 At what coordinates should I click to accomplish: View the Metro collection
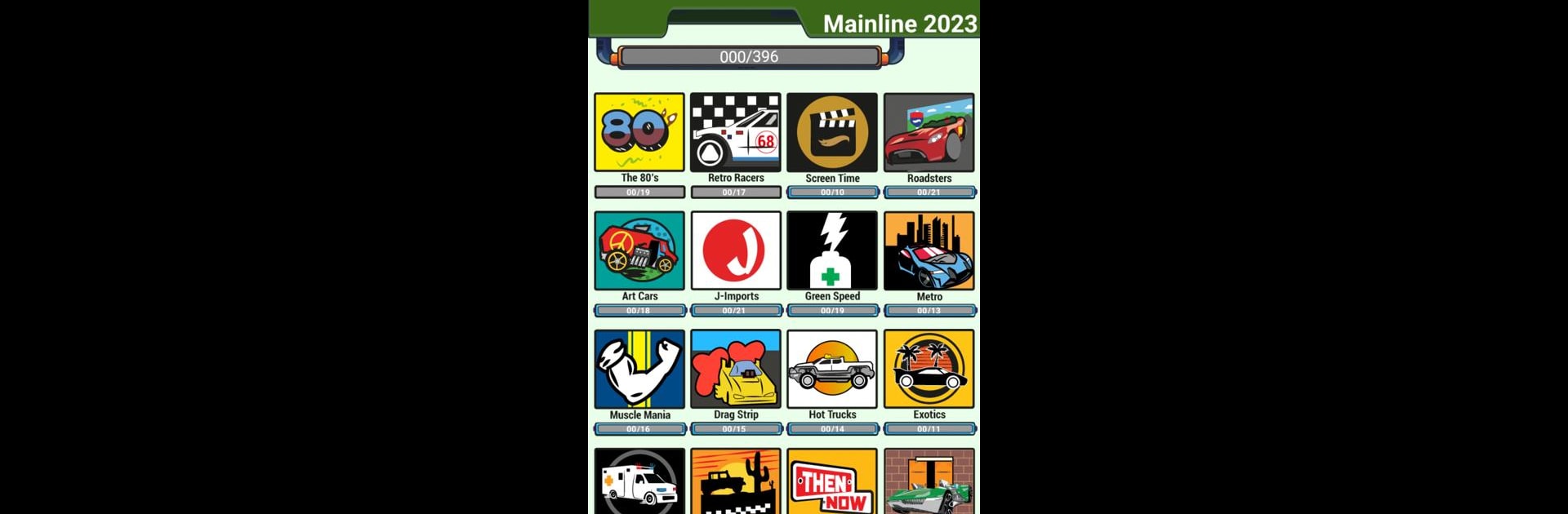929,251
